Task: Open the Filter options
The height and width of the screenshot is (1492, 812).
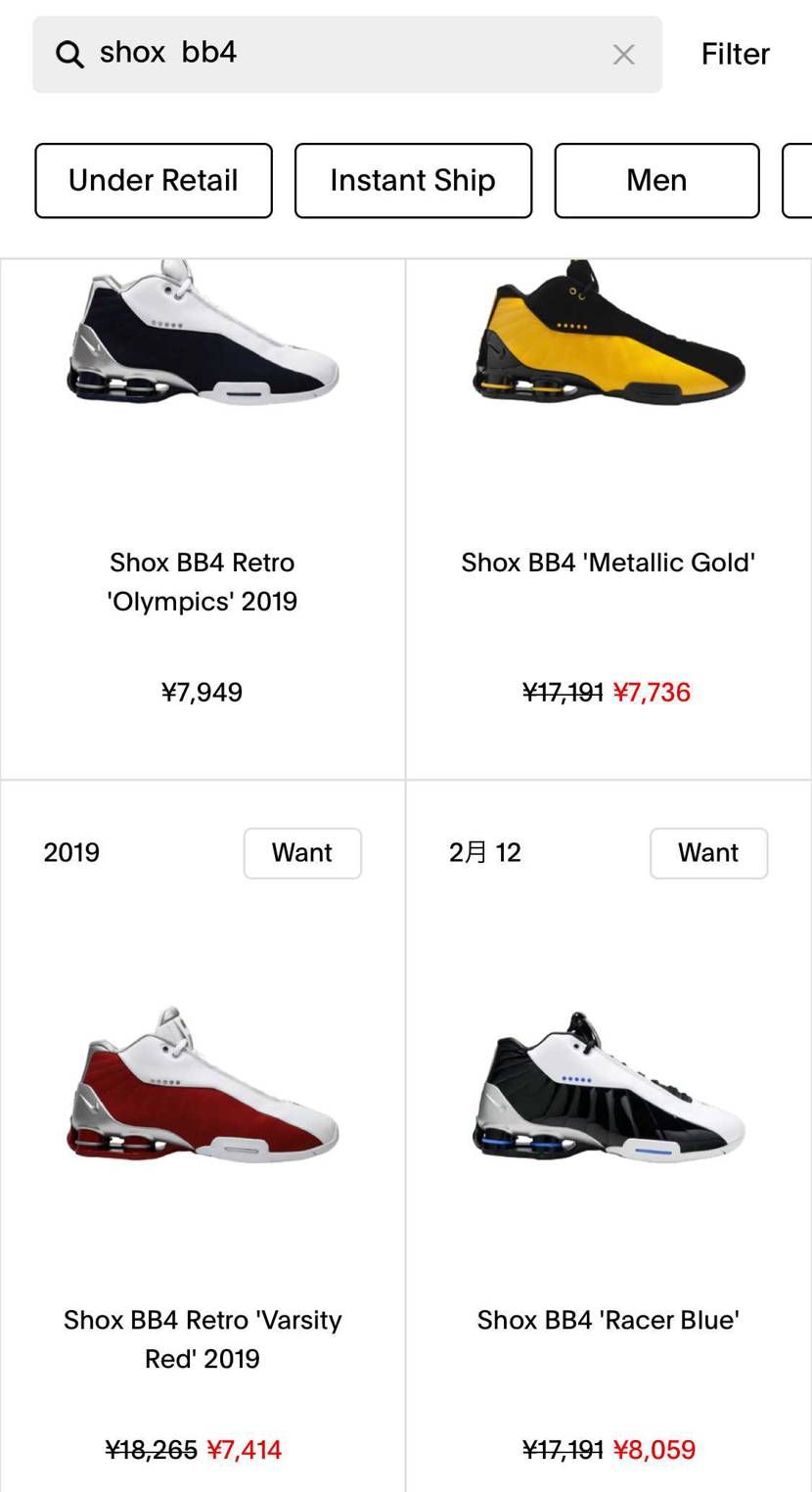Action: click(735, 54)
